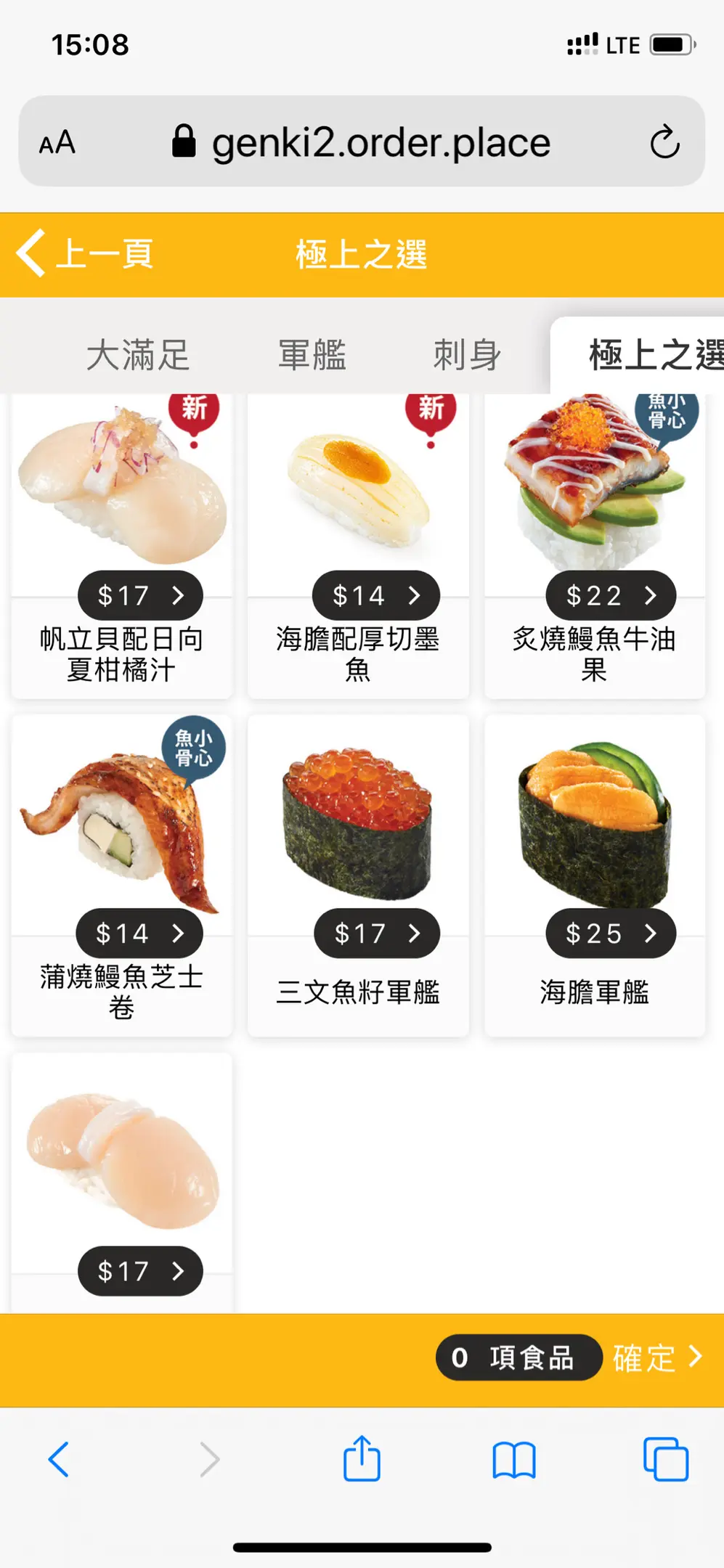Tap the genki2.order.place address bar
724x1568 pixels.
click(380, 142)
